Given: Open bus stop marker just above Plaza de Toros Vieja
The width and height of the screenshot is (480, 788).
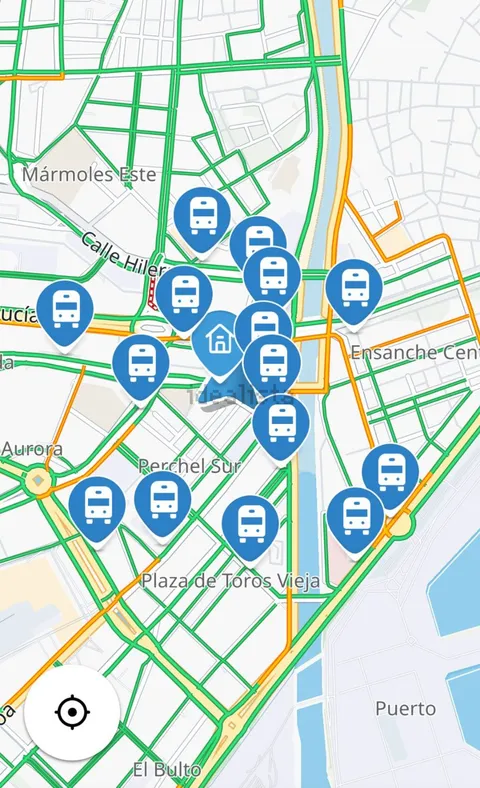Looking at the screenshot, I should tap(250, 530).
